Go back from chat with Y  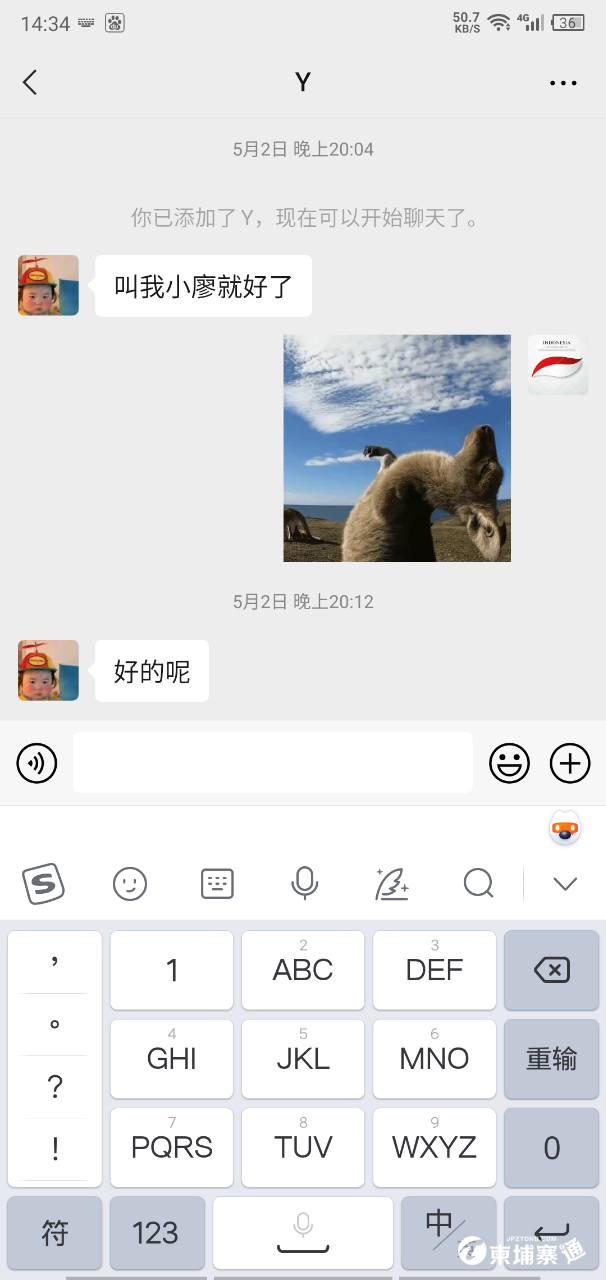click(x=30, y=82)
